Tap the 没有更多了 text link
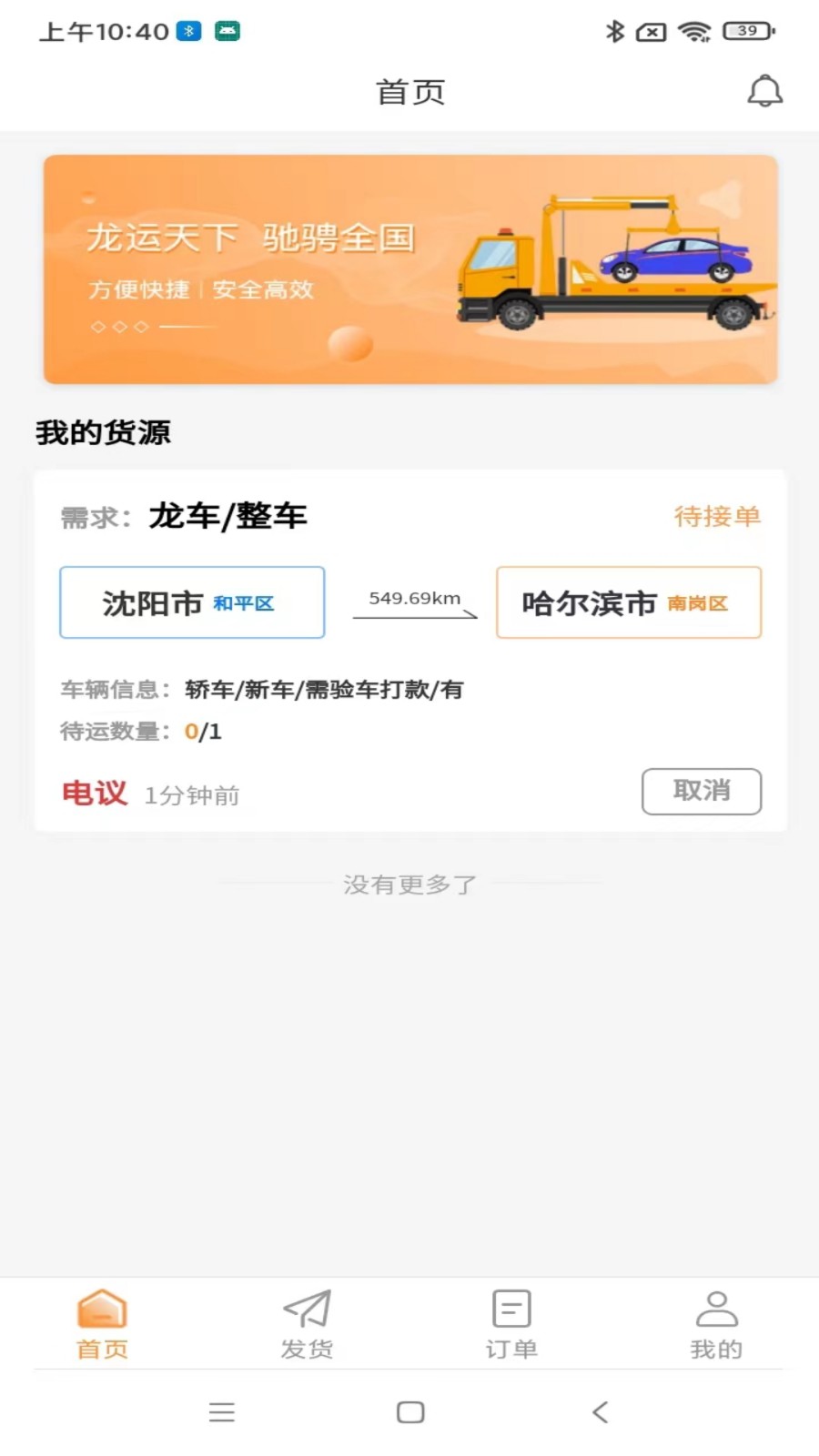Viewport: 819px width, 1456px height. coord(409,883)
